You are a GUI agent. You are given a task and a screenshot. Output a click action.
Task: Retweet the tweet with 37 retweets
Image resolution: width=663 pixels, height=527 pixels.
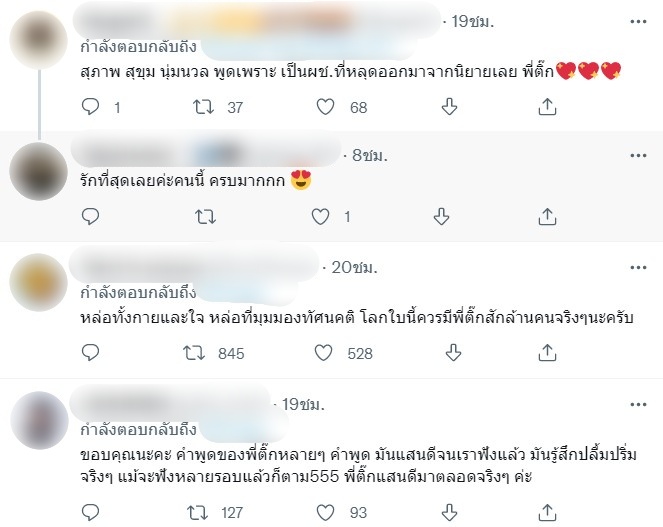(x=205, y=107)
